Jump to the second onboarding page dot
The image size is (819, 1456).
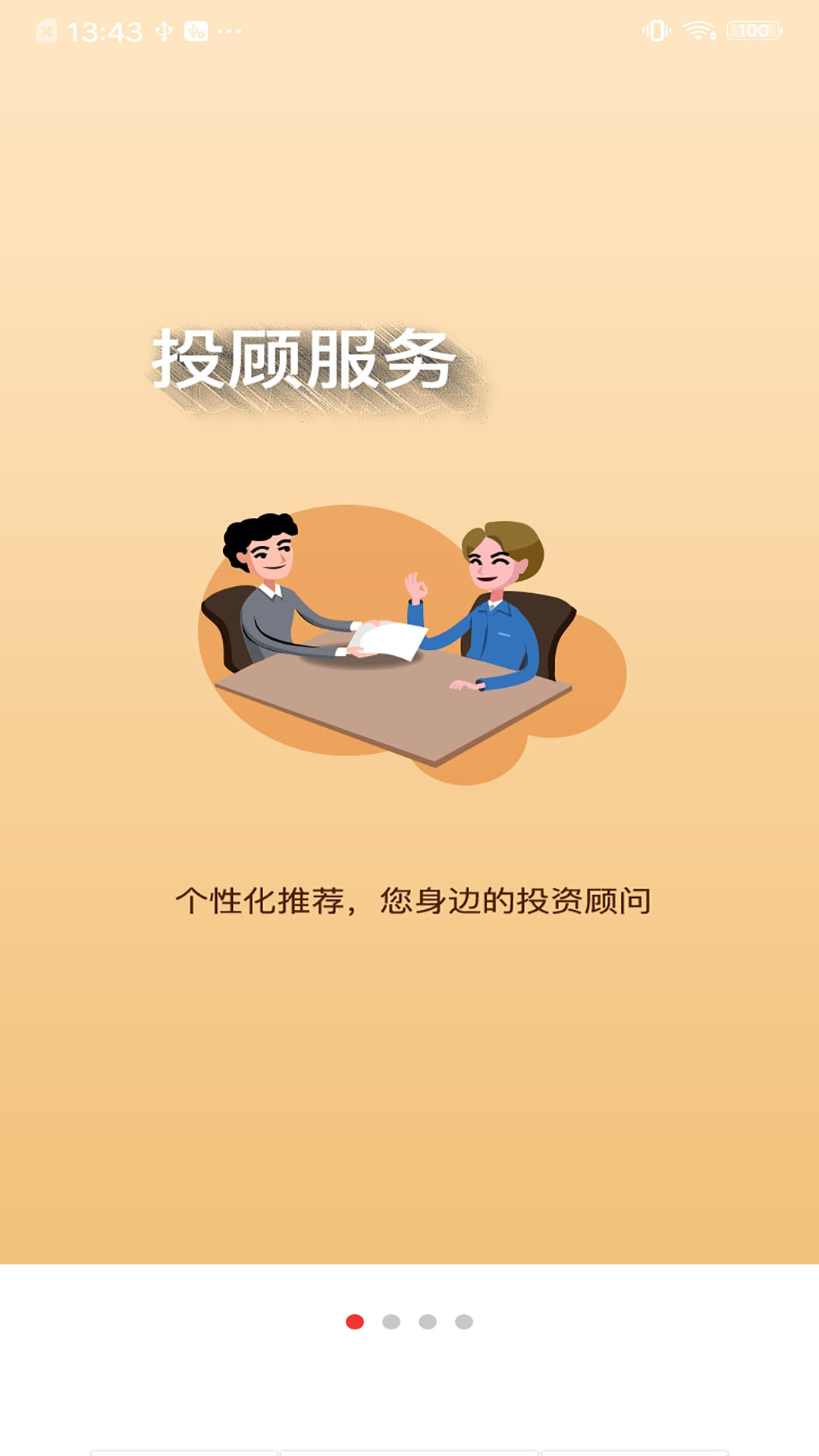coord(391,1322)
